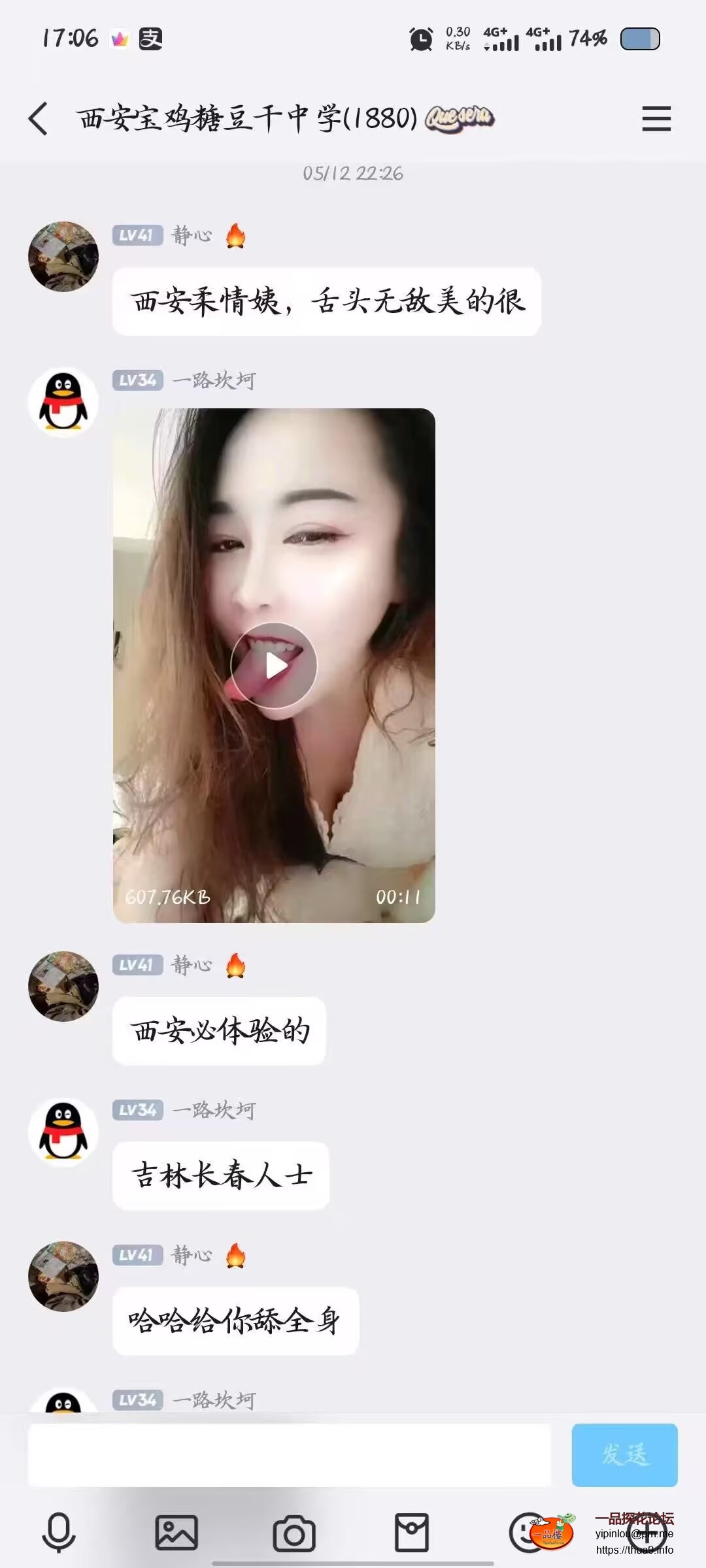Open the group chat menu icon

(656, 119)
